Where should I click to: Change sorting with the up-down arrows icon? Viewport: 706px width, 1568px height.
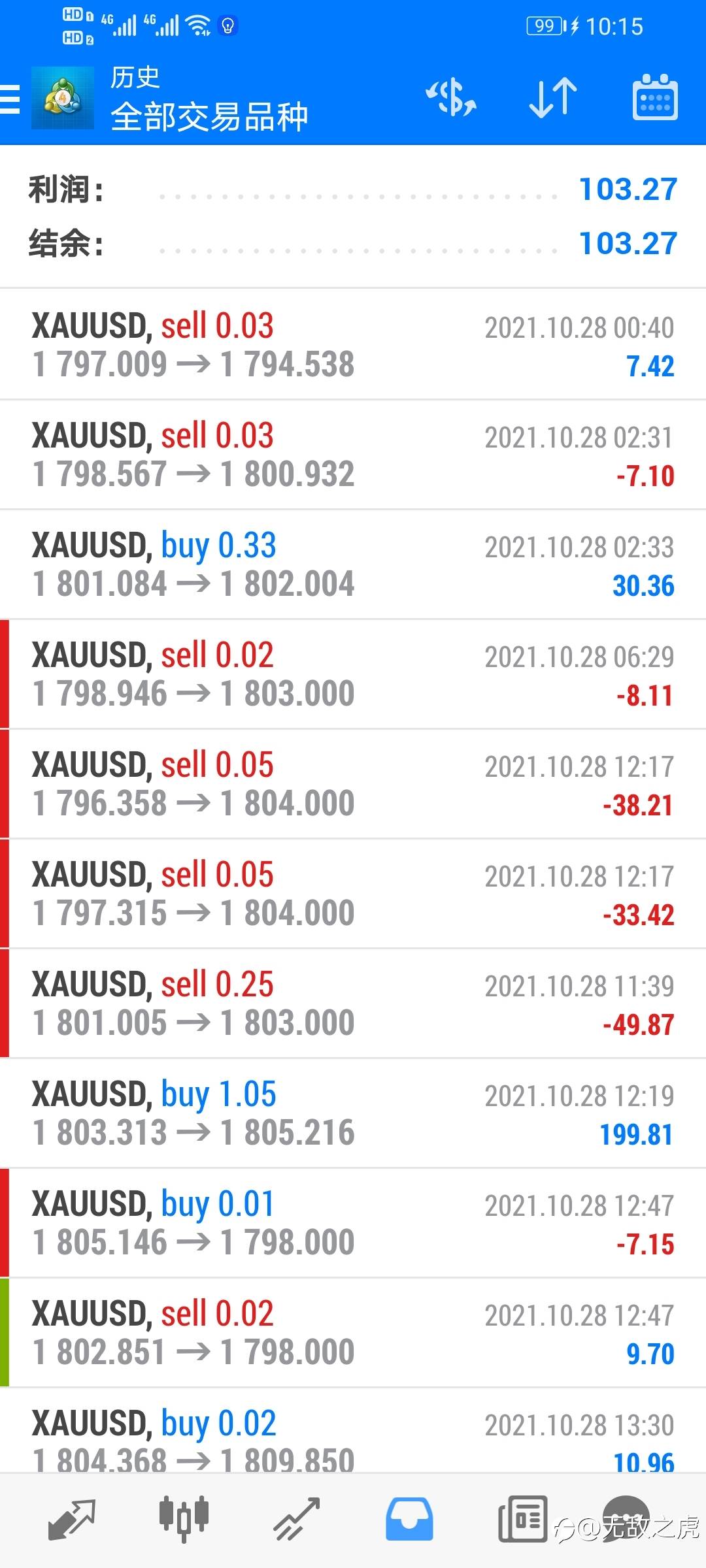click(x=553, y=98)
